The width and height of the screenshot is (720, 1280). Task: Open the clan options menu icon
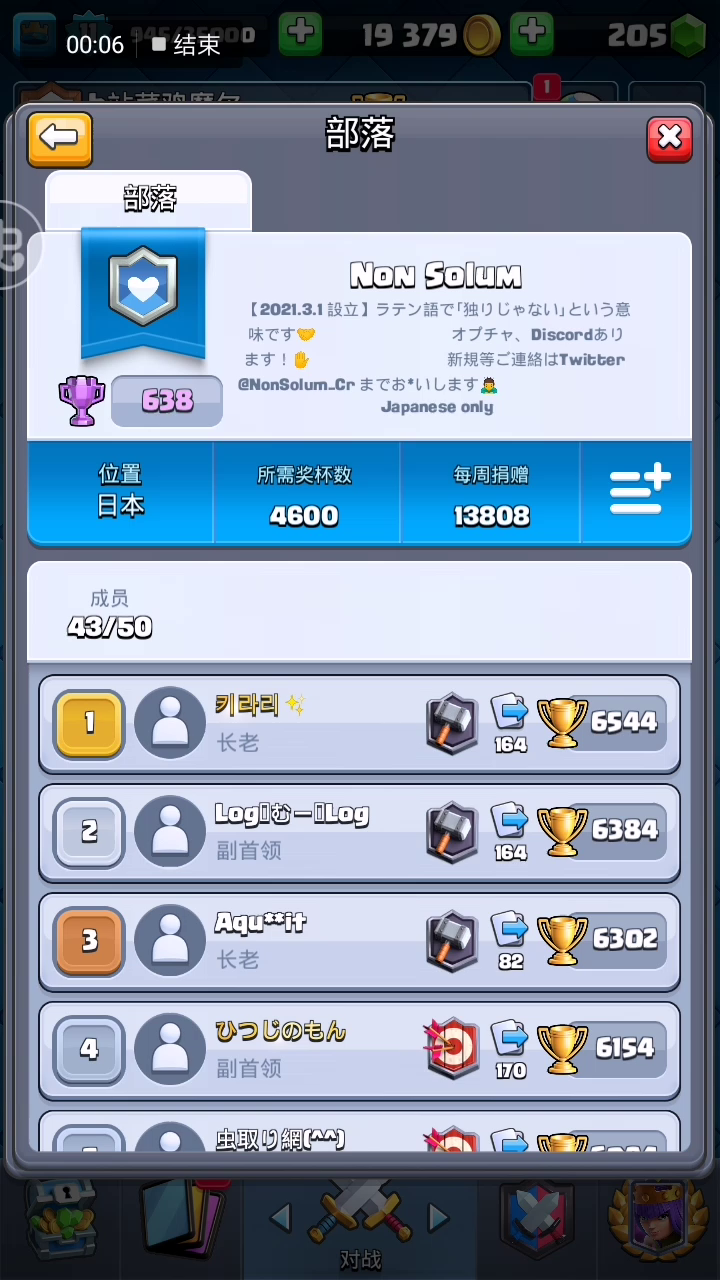(640, 491)
